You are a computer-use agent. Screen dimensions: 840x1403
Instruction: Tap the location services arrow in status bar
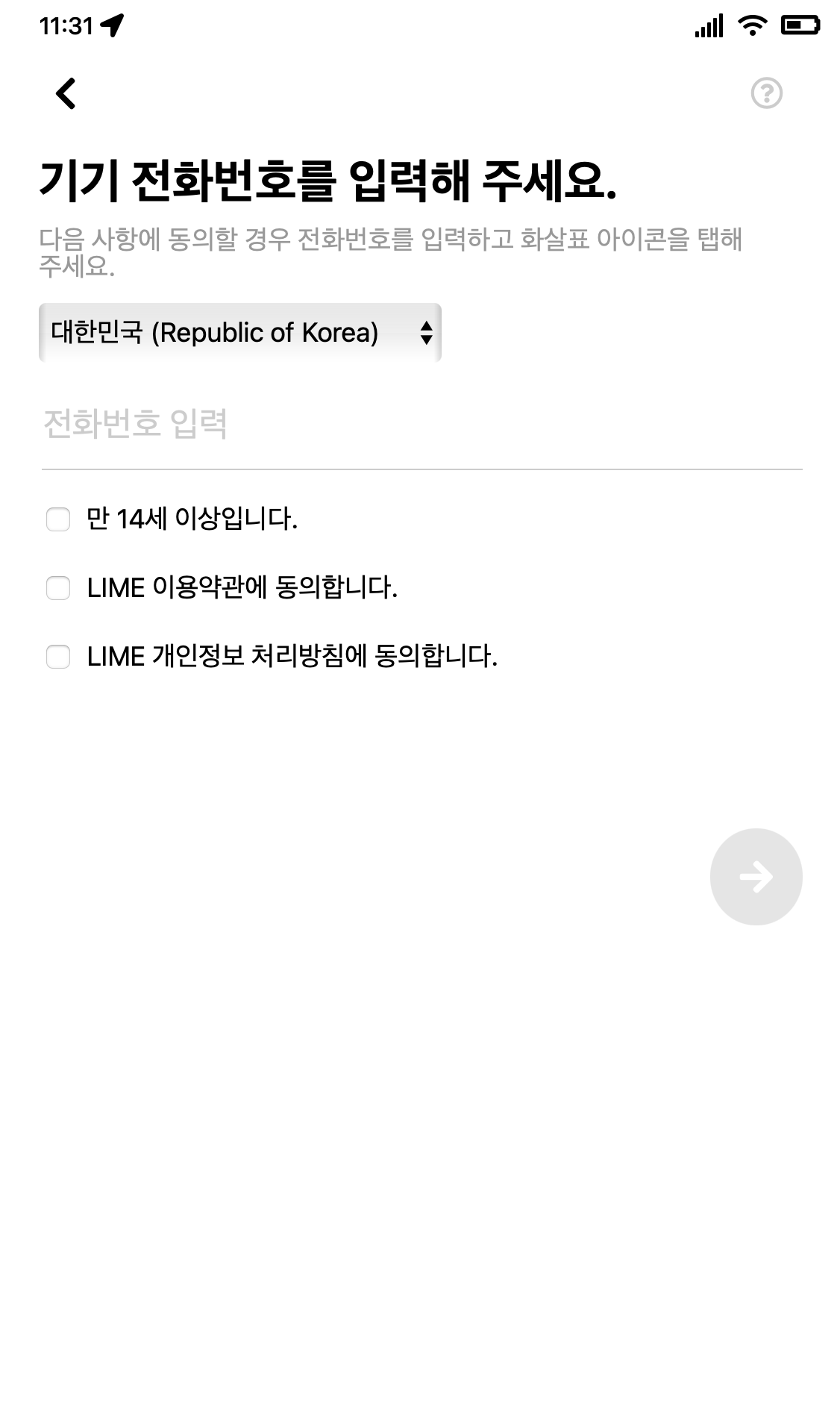[x=112, y=23]
